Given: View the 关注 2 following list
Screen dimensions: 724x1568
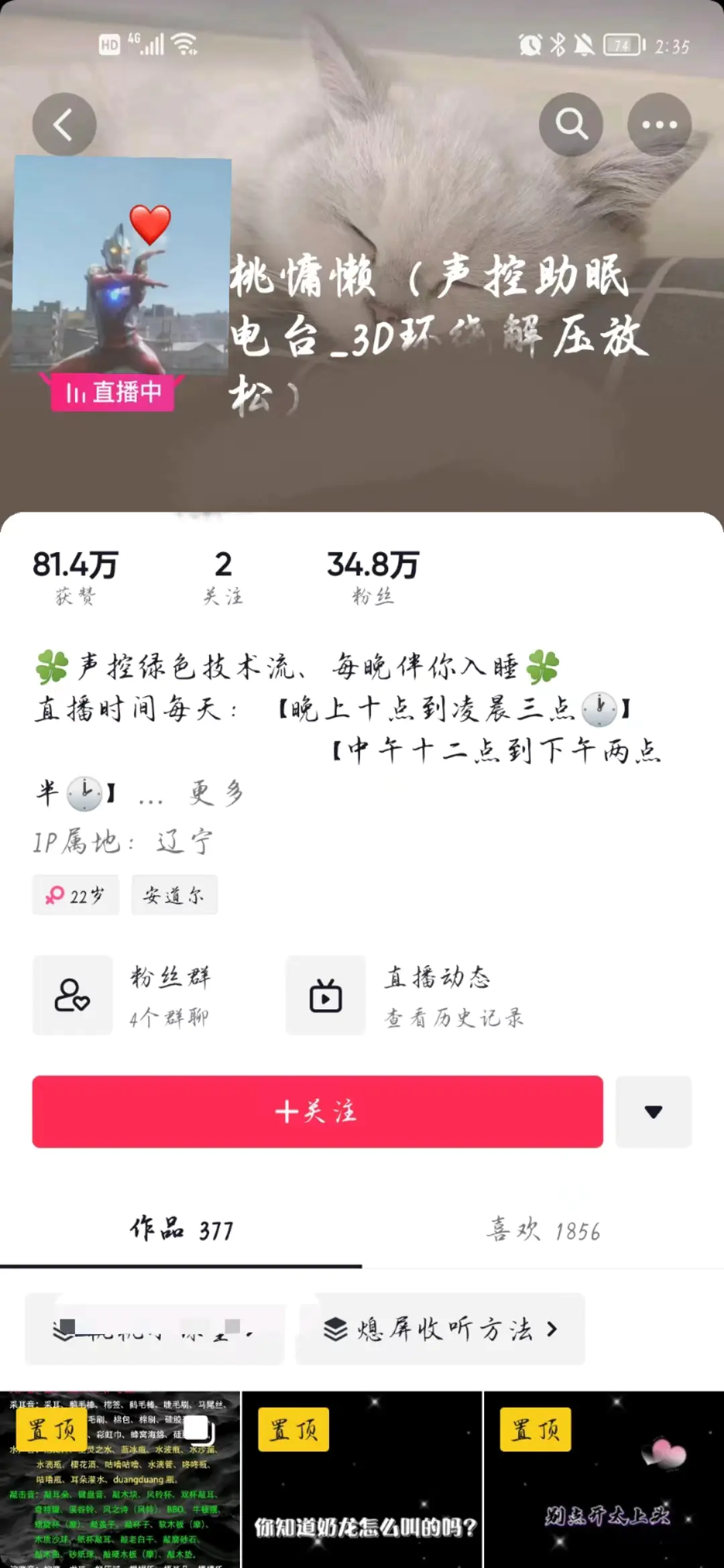Looking at the screenshot, I should pyautogui.click(x=223, y=576).
